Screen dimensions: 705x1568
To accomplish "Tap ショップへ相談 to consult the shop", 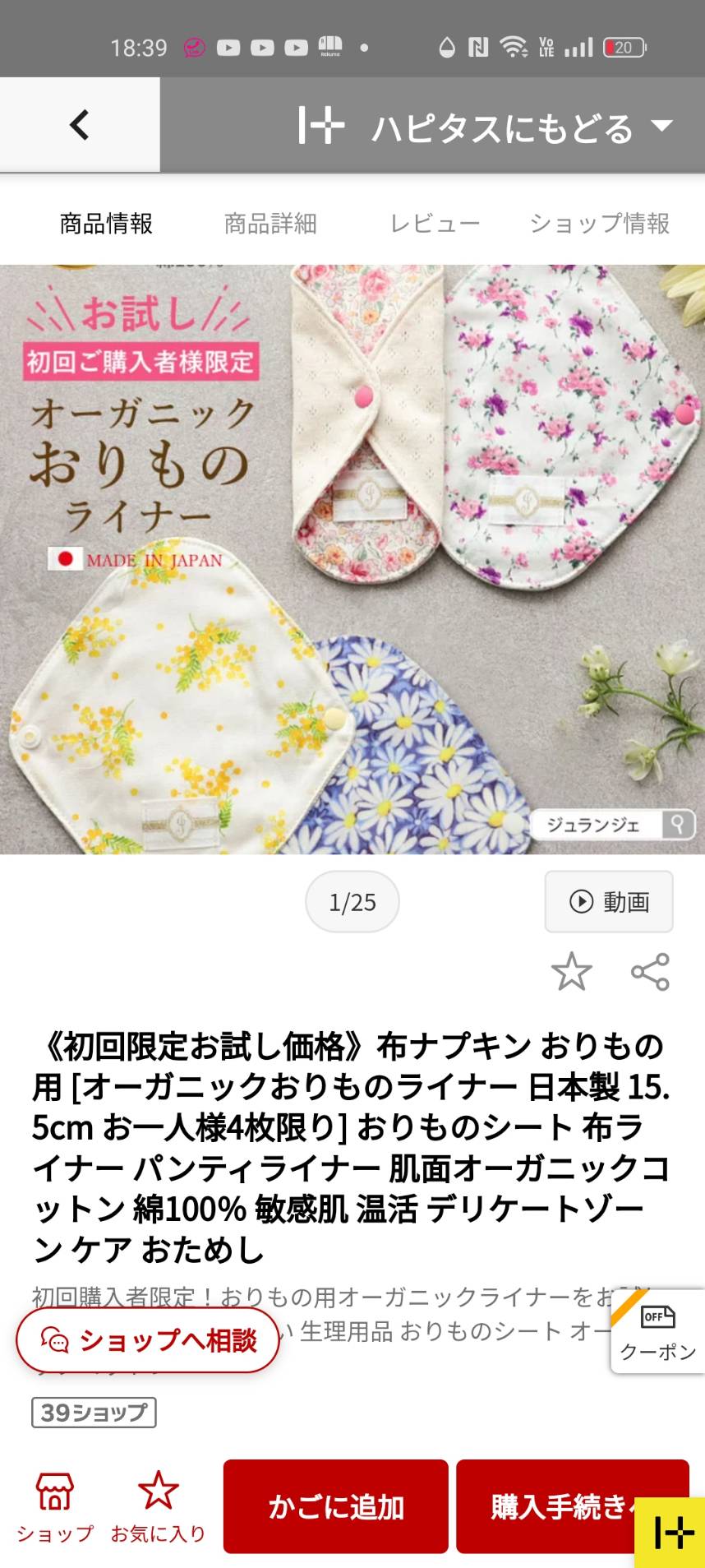I will [148, 1340].
